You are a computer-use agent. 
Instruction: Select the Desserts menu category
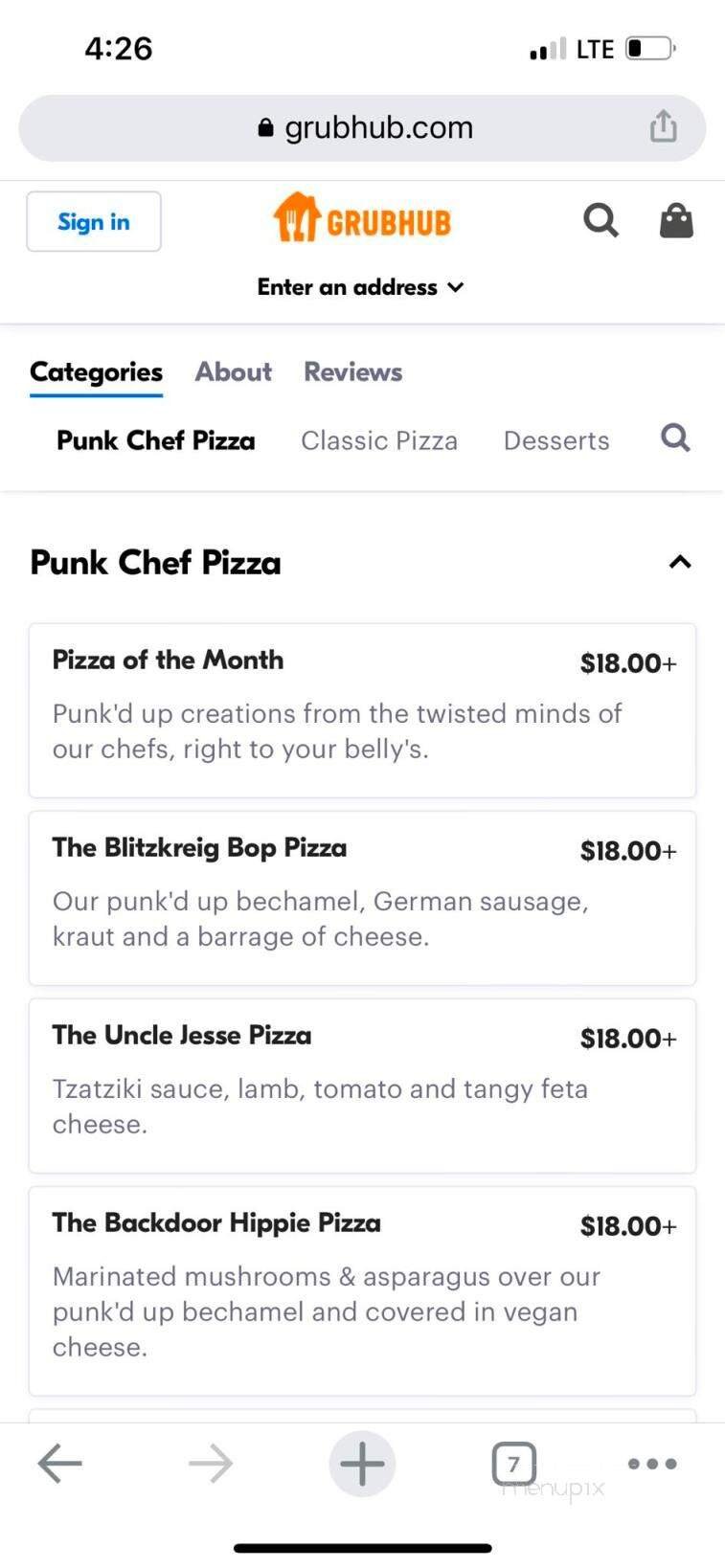pyautogui.click(x=556, y=440)
